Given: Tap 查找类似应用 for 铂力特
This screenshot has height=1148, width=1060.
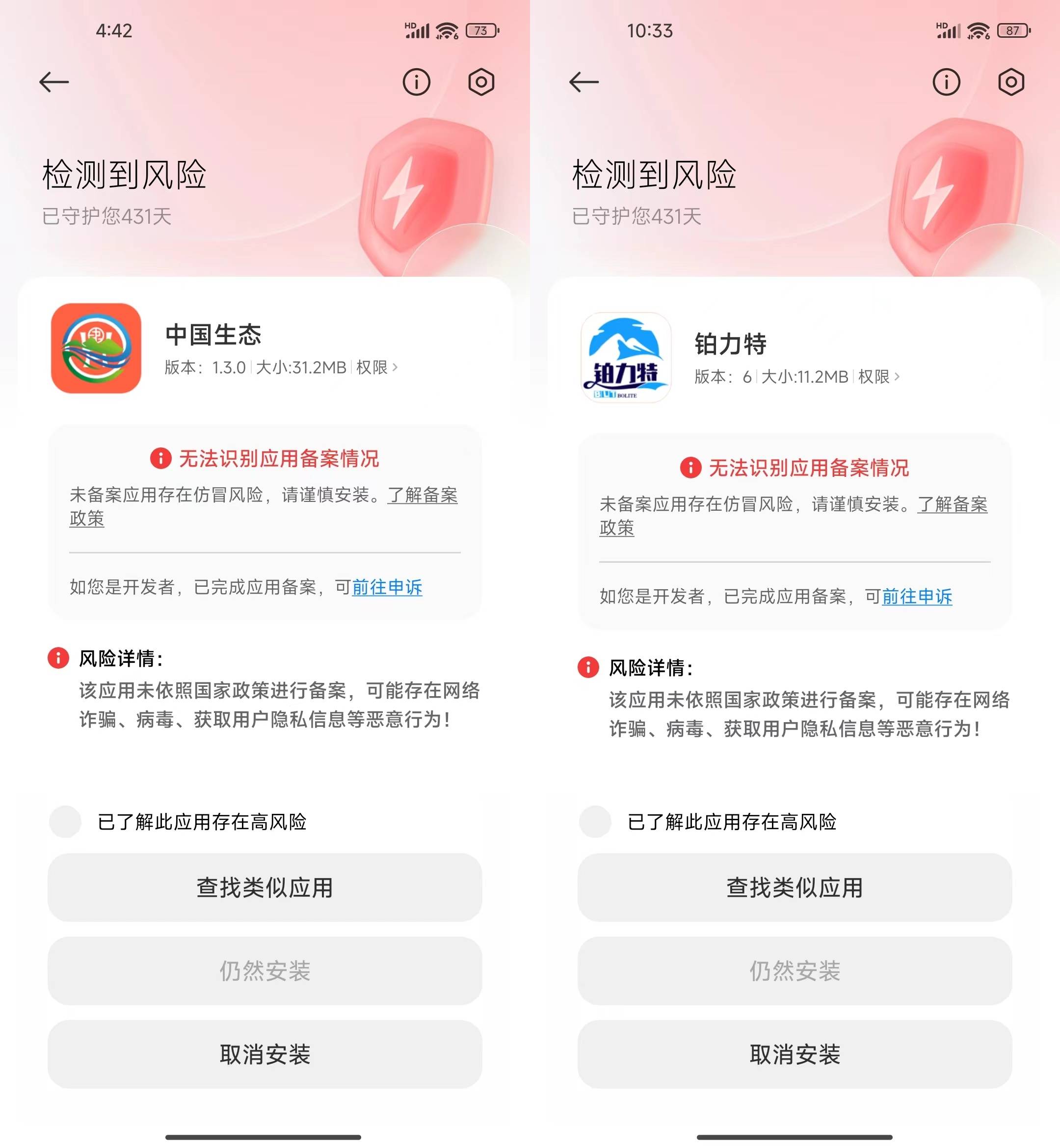Looking at the screenshot, I should click(x=795, y=887).
